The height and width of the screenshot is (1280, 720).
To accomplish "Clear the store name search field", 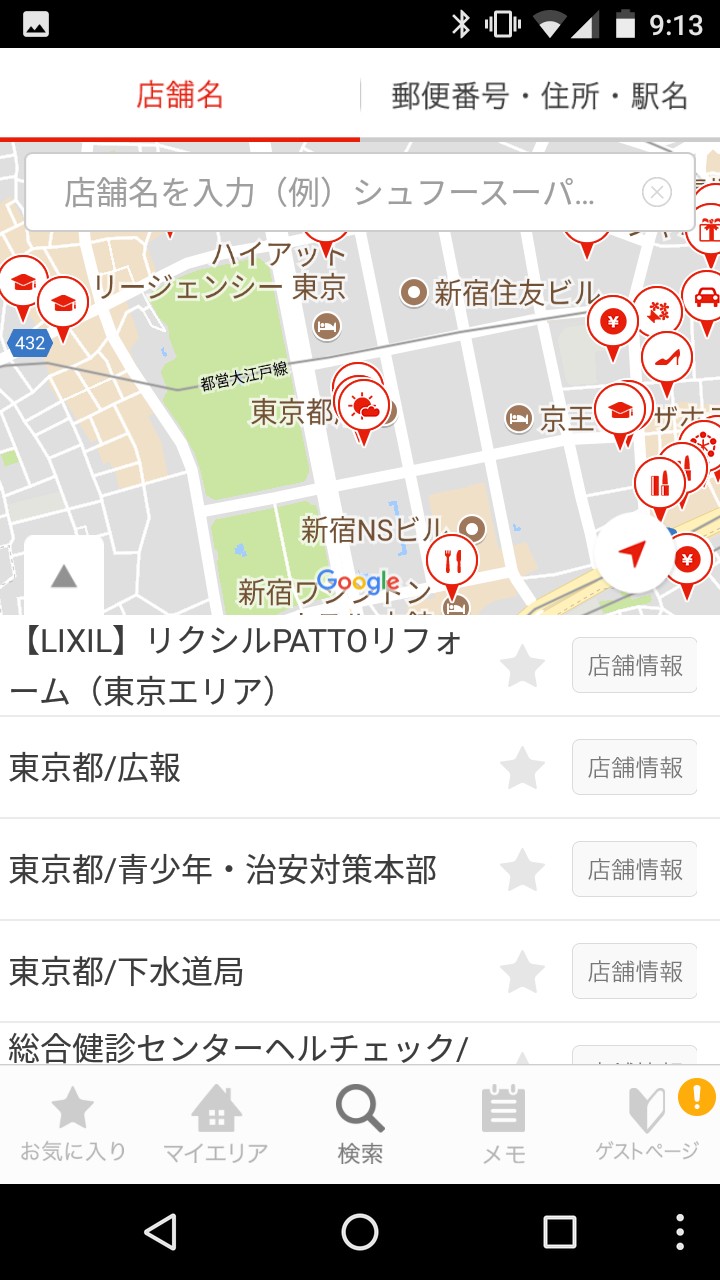I will pyautogui.click(x=656, y=192).
